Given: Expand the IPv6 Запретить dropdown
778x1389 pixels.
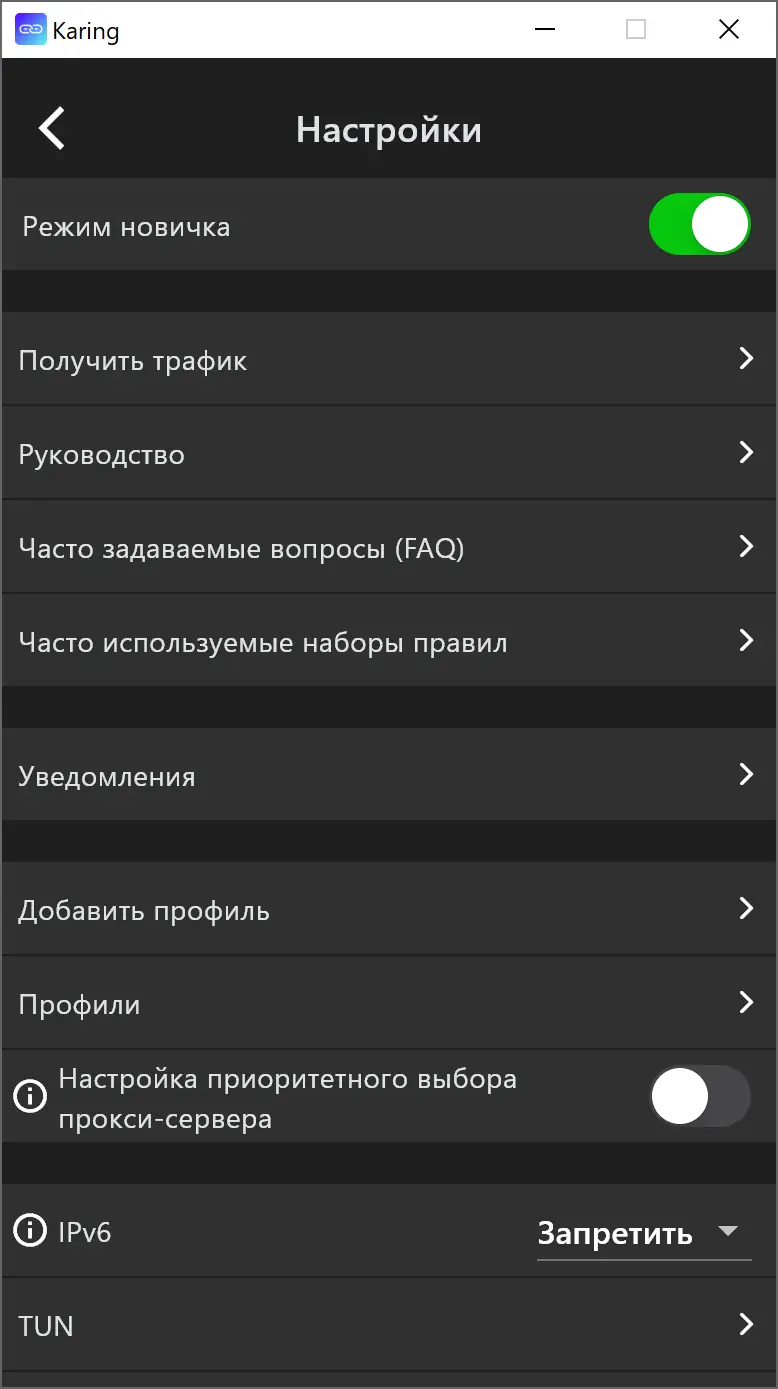Looking at the screenshot, I should point(643,1233).
